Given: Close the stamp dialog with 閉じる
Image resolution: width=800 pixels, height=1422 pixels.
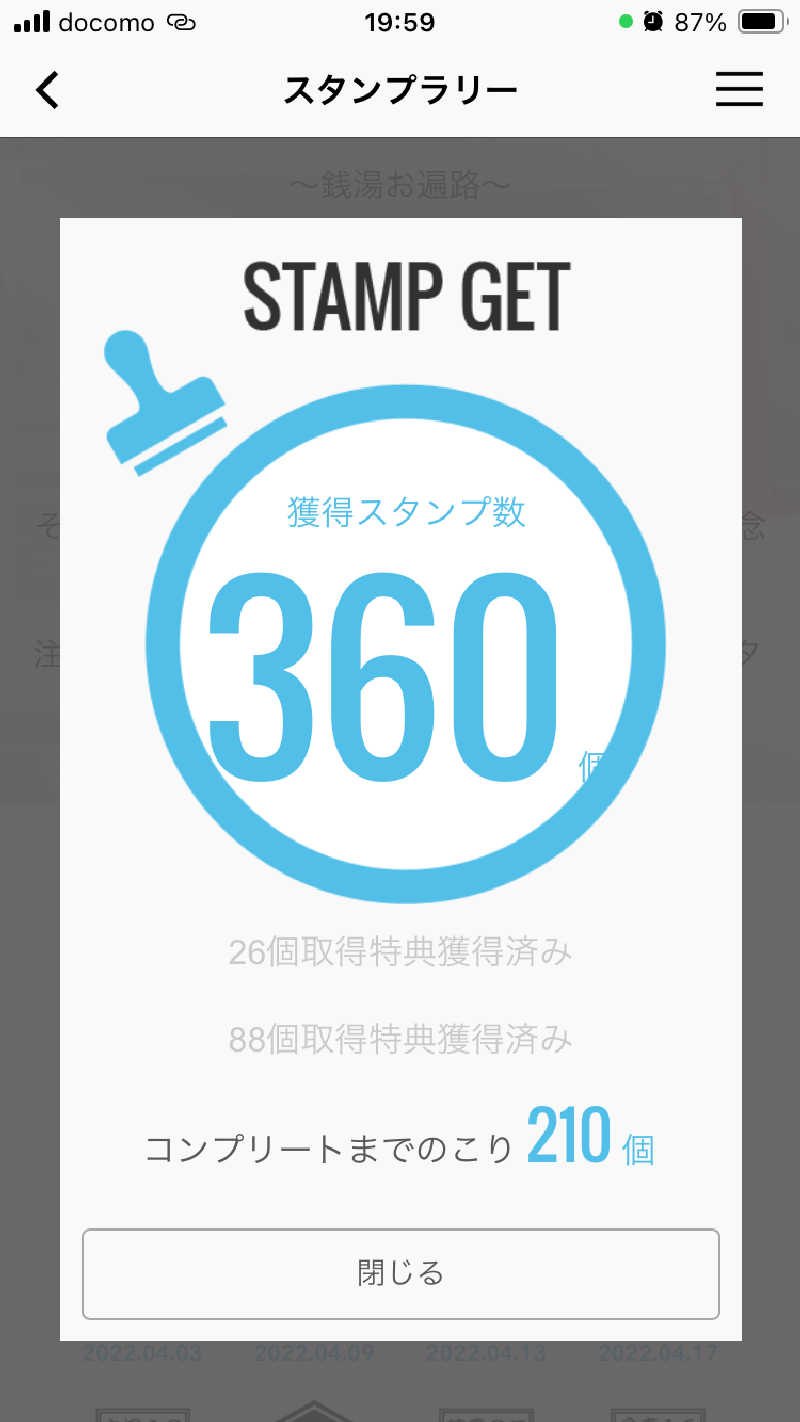Looking at the screenshot, I should pos(400,1273).
